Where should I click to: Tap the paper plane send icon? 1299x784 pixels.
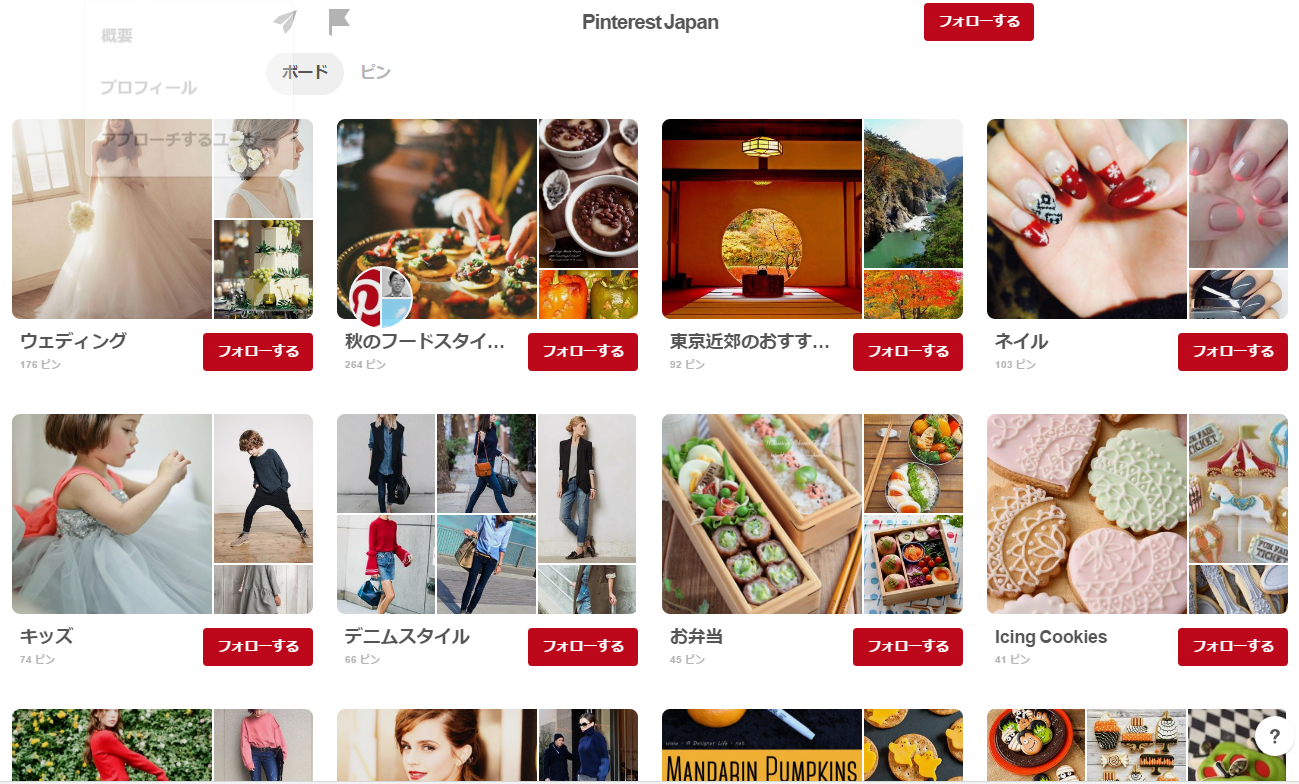tap(285, 21)
